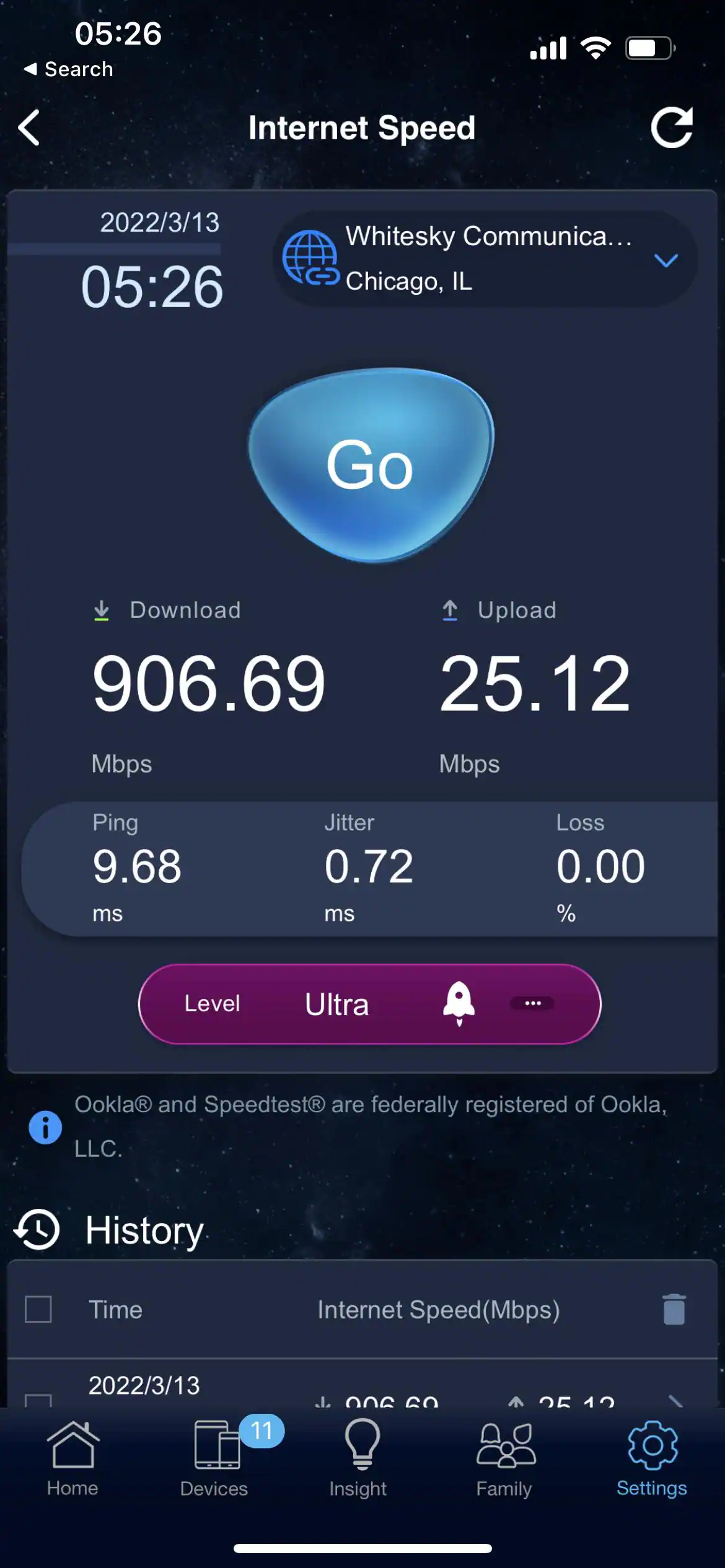Tap the refresh icon to rerun speed test
The width and height of the screenshot is (725, 1568).
click(673, 128)
